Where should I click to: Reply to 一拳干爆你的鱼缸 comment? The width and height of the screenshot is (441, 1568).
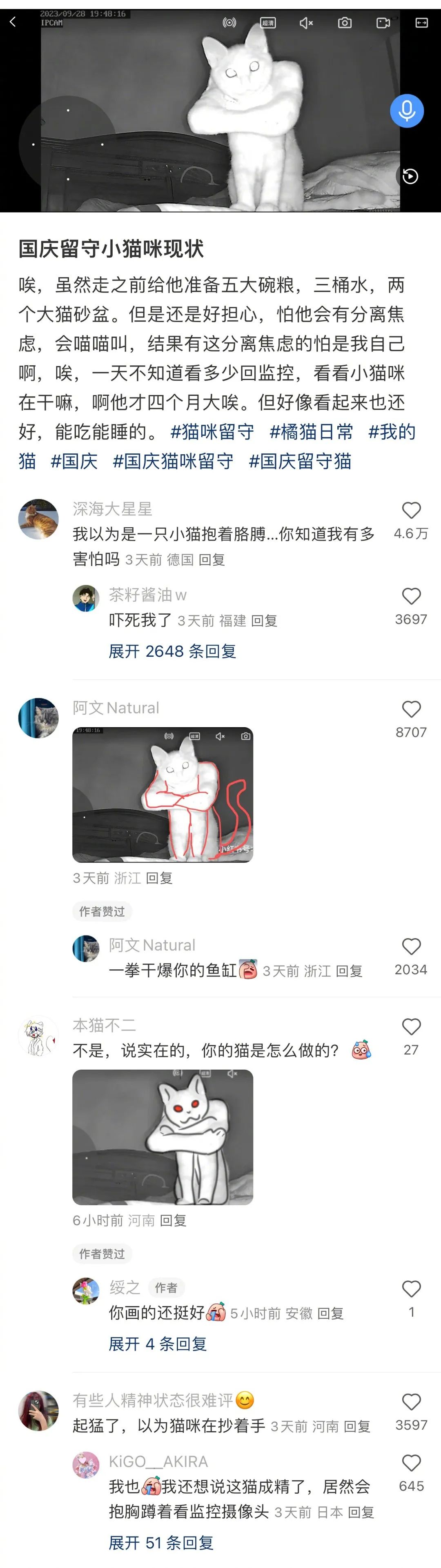pyautogui.click(x=349, y=971)
